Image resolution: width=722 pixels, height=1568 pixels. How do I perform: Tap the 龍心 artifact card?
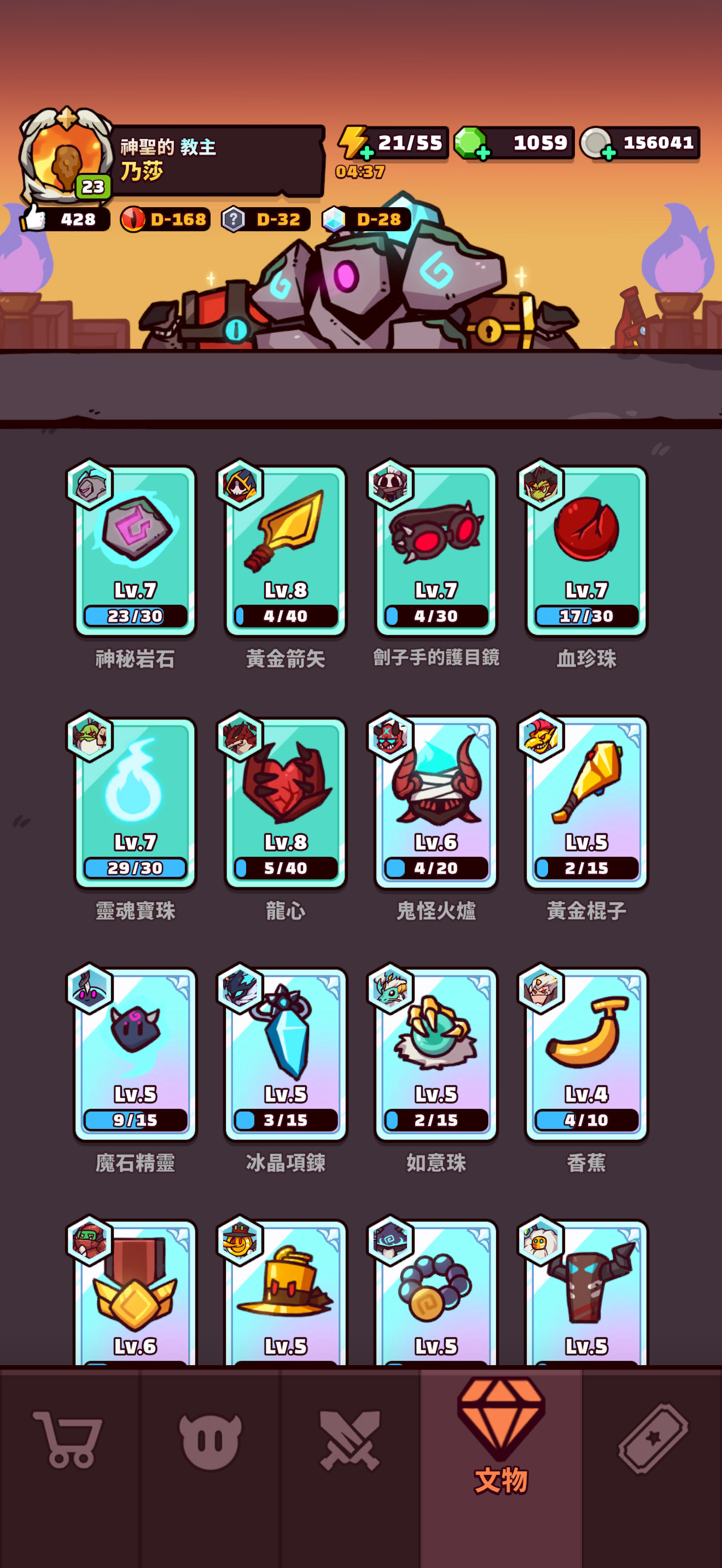click(x=285, y=802)
